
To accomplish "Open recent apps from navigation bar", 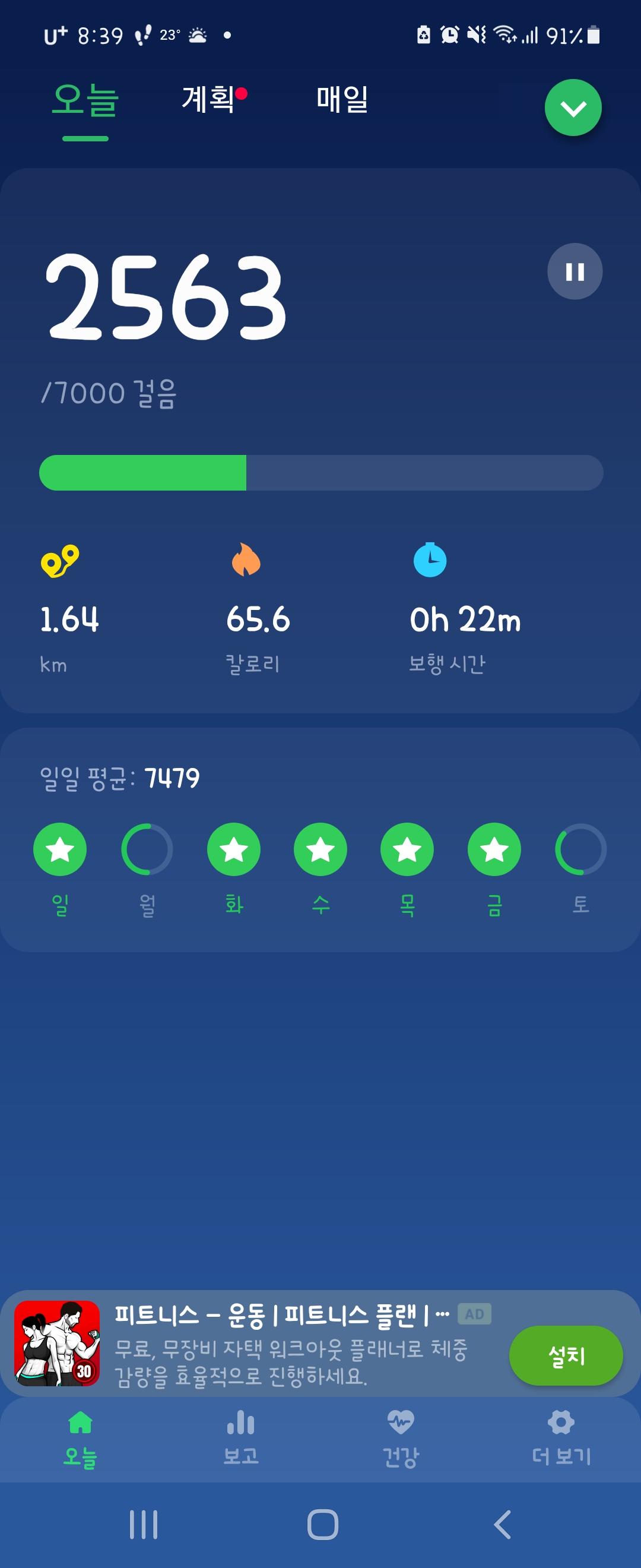I will pos(144,1524).
